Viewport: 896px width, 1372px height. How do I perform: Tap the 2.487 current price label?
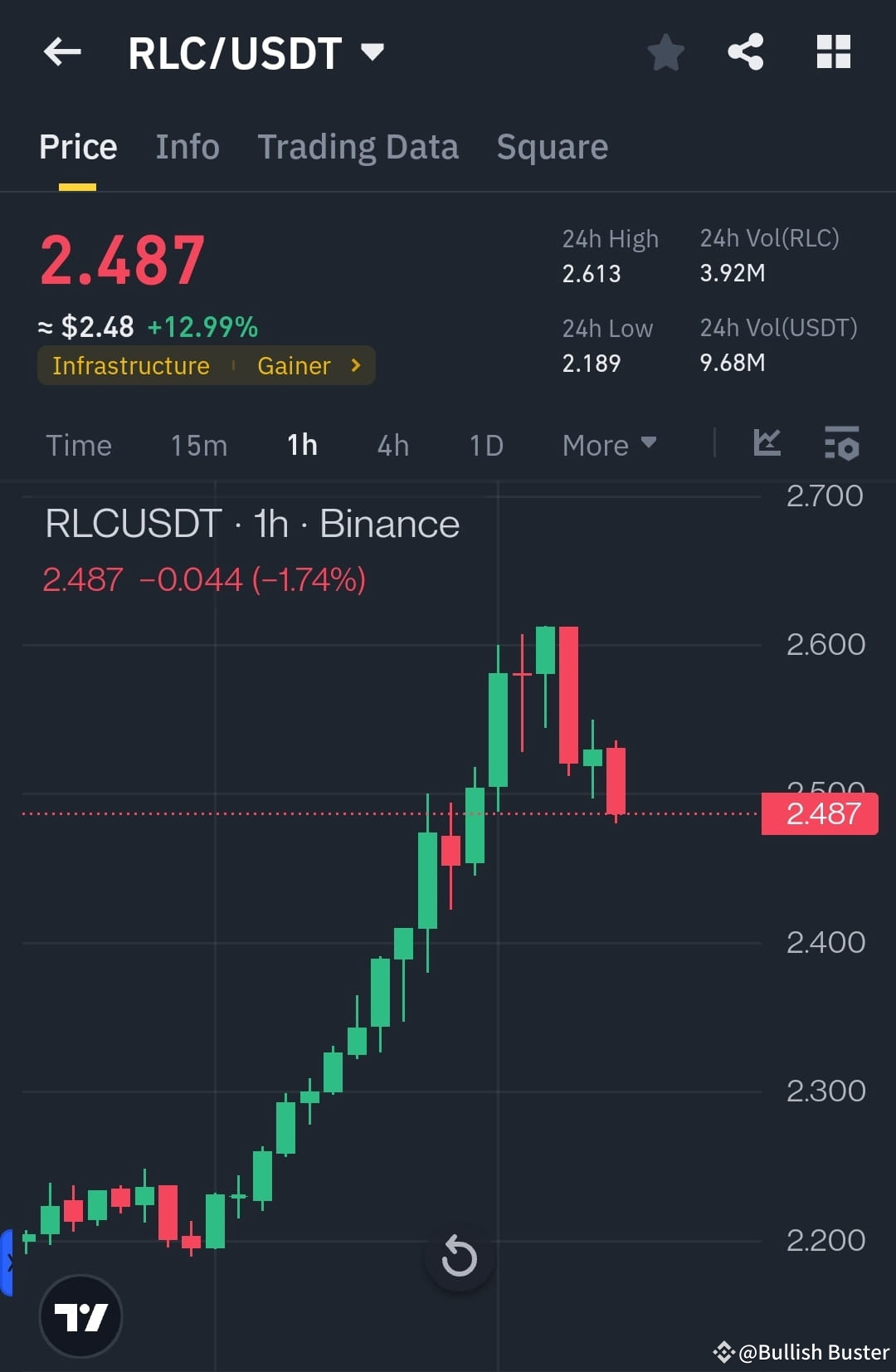coord(819,814)
